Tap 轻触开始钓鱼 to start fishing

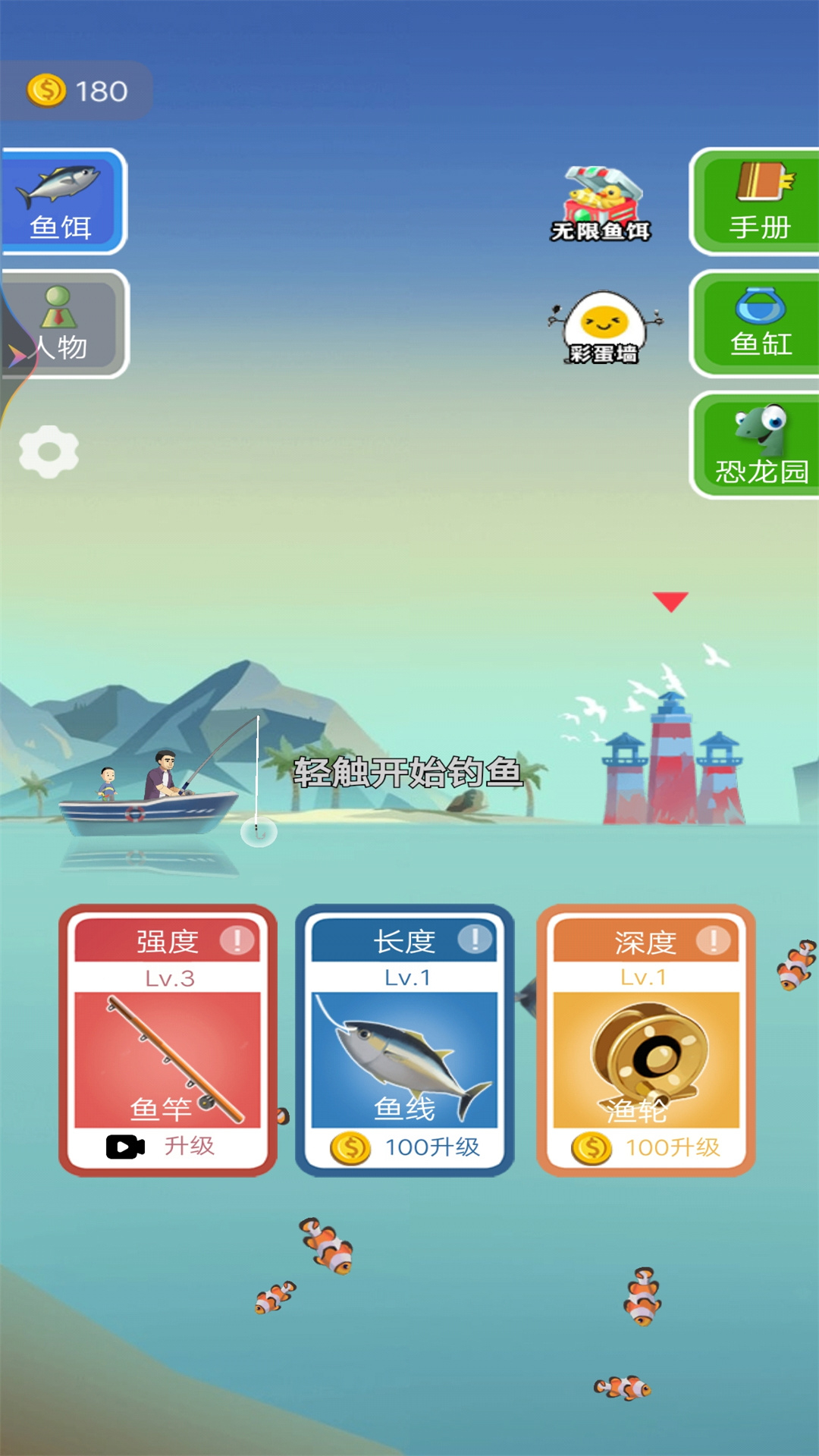click(x=408, y=772)
